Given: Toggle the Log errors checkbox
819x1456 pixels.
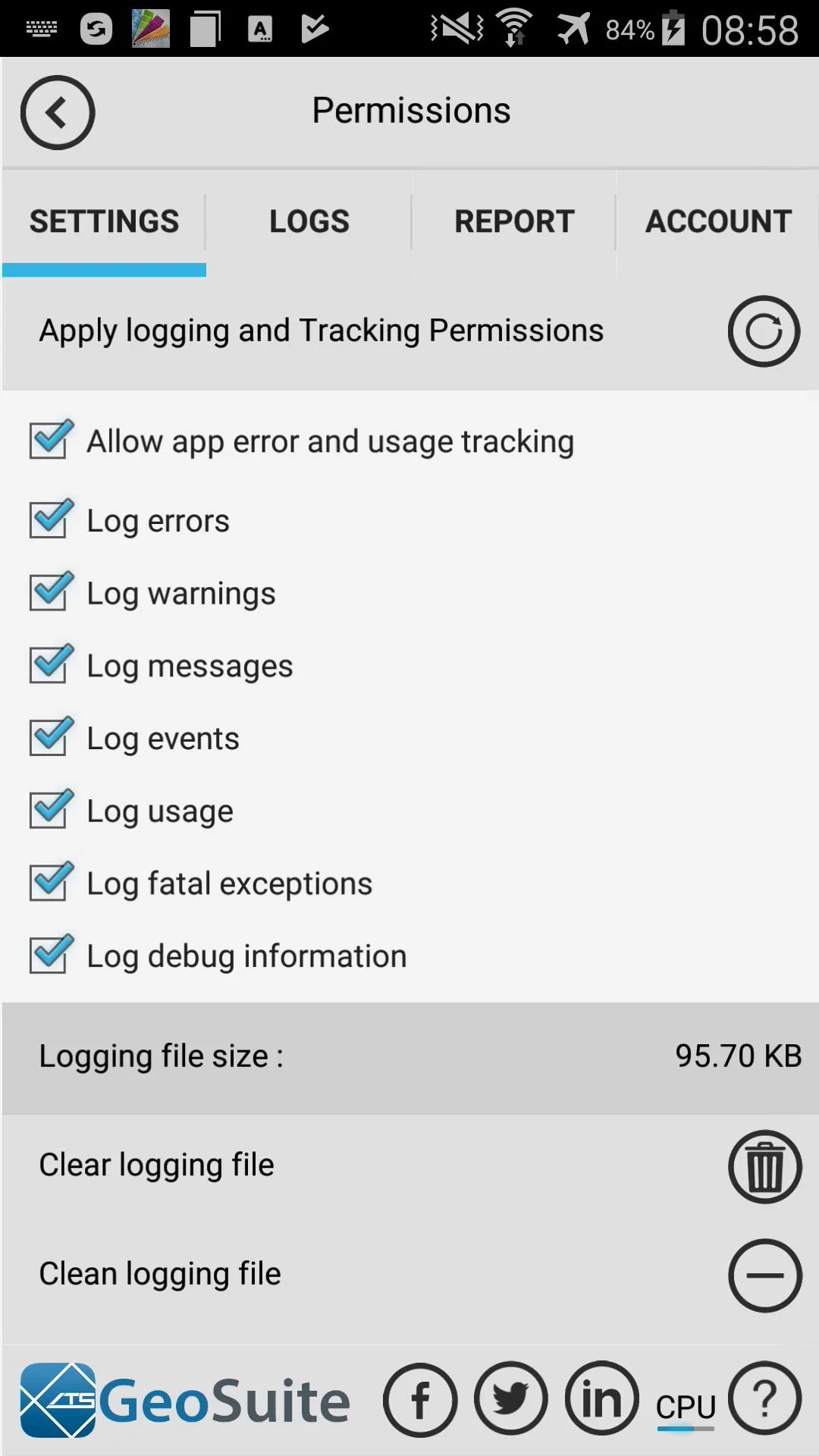Looking at the screenshot, I should 52,519.
